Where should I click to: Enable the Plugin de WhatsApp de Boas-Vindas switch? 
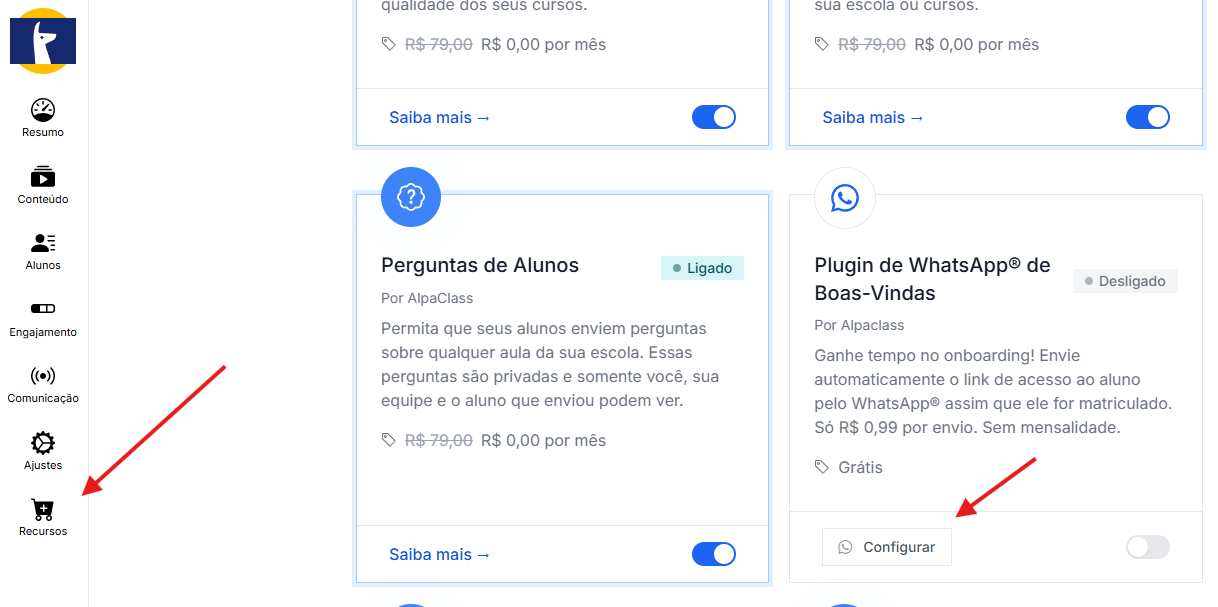point(1147,547)
